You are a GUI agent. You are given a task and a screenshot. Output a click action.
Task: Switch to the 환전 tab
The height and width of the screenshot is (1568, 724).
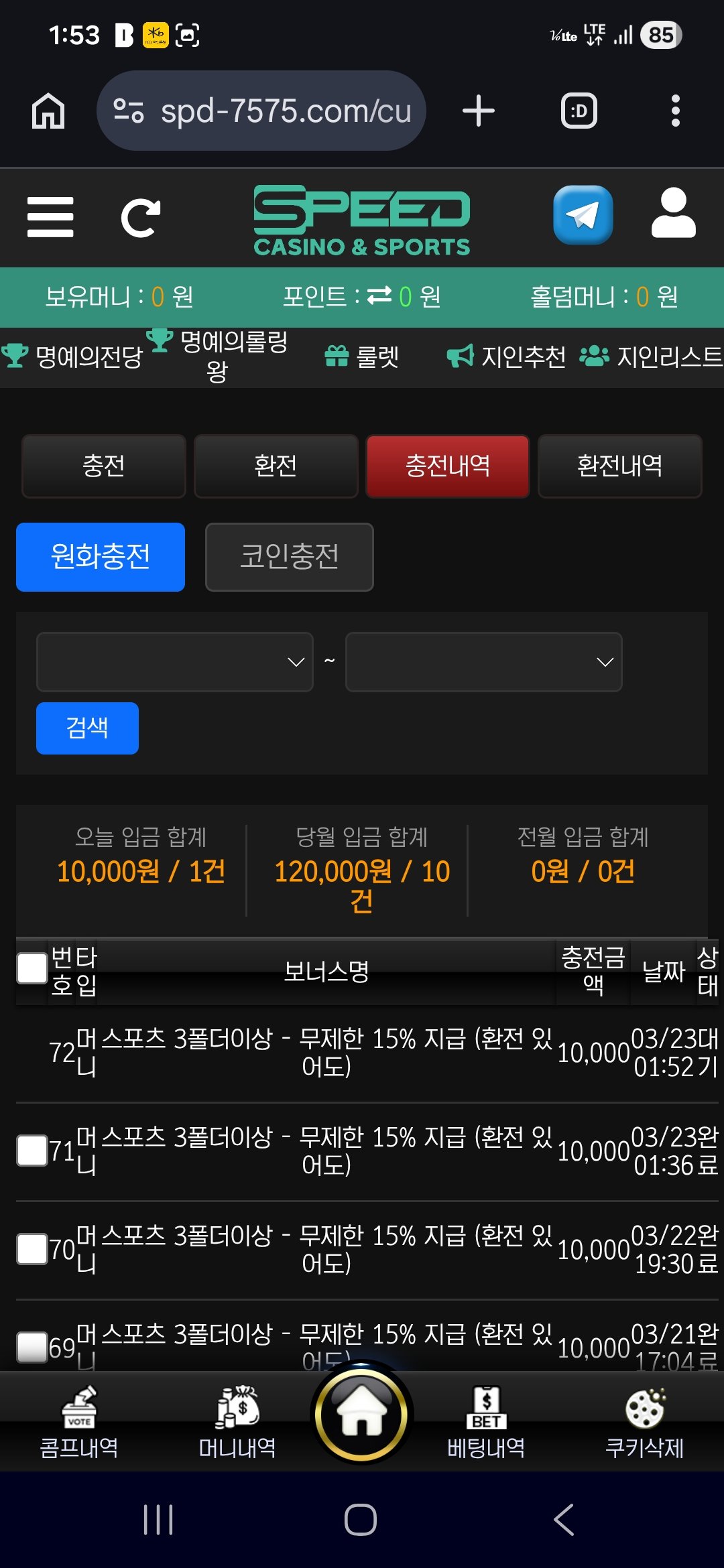point(276,466)
